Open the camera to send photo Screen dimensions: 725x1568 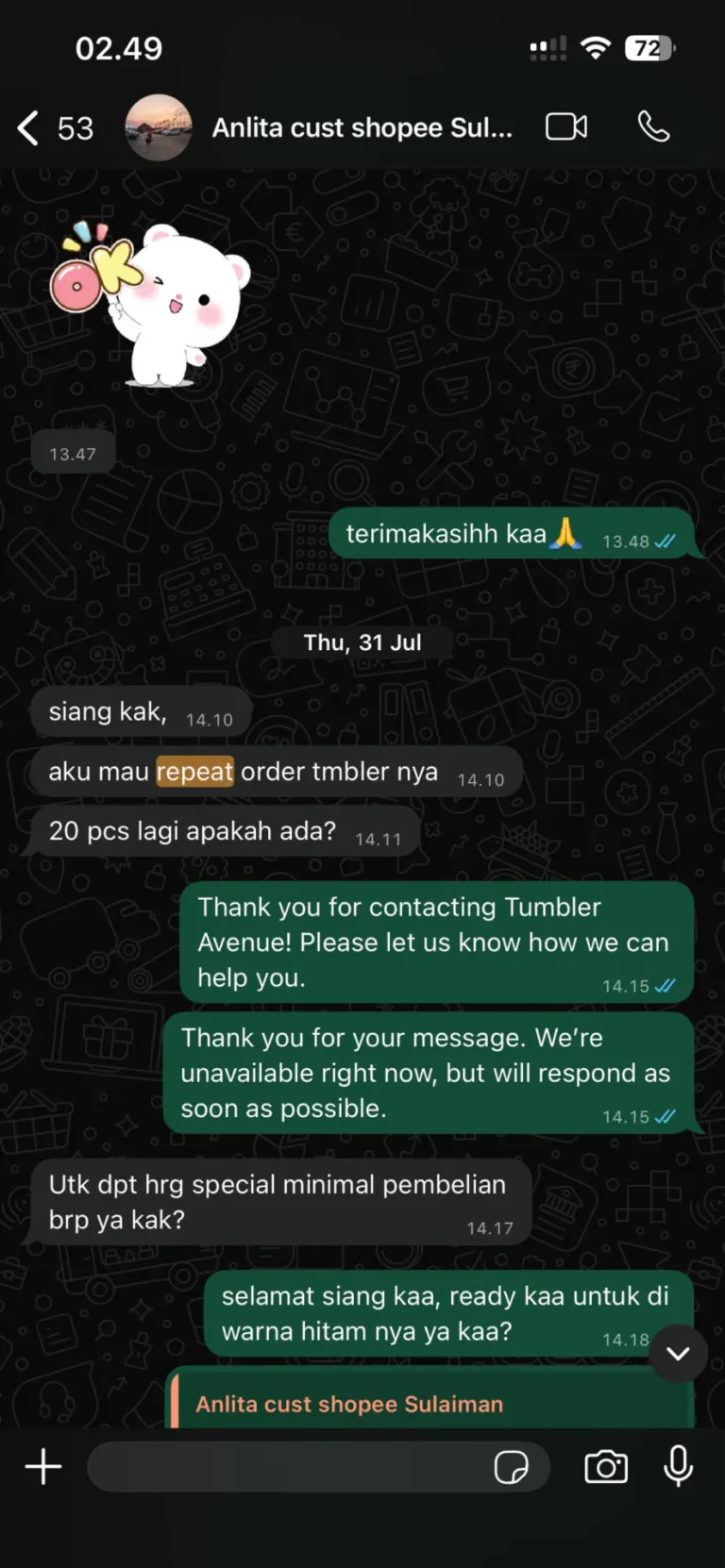pos(606,1467)
